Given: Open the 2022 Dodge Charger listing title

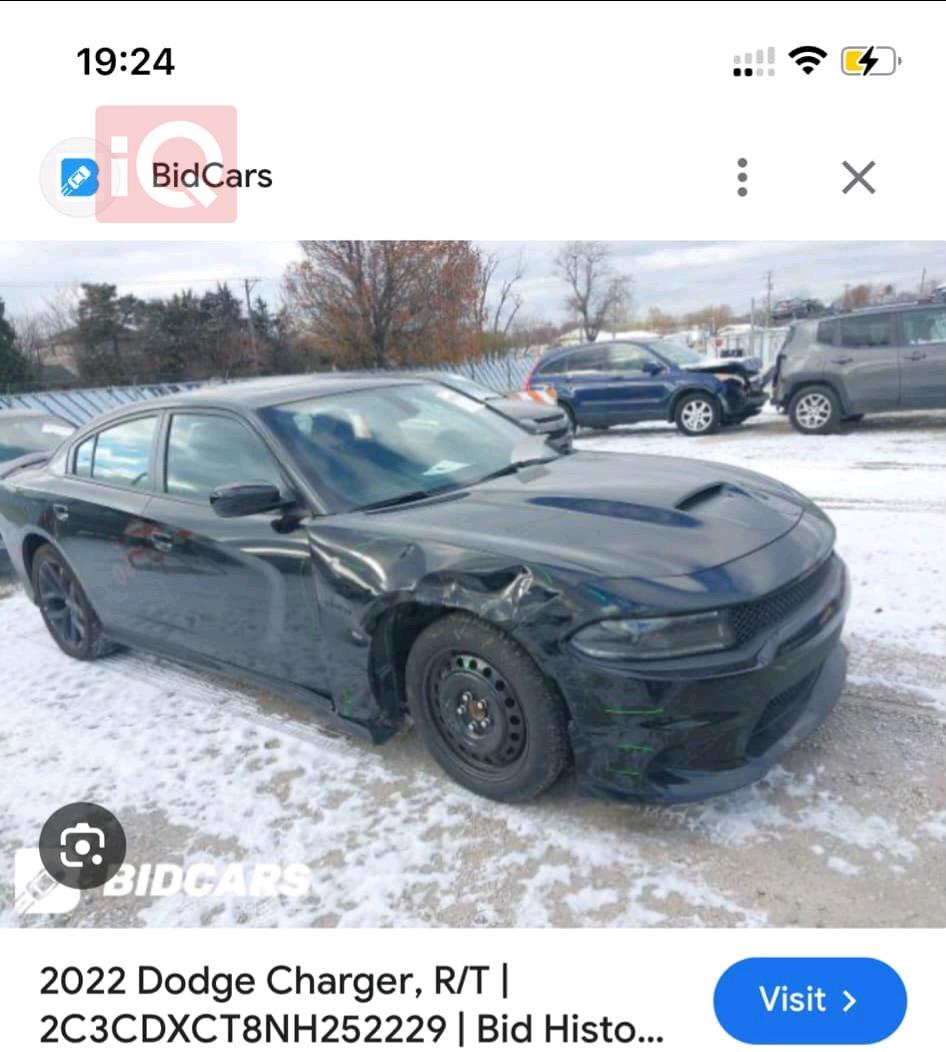Looking at the screenshot, I should pos(350,1003).
